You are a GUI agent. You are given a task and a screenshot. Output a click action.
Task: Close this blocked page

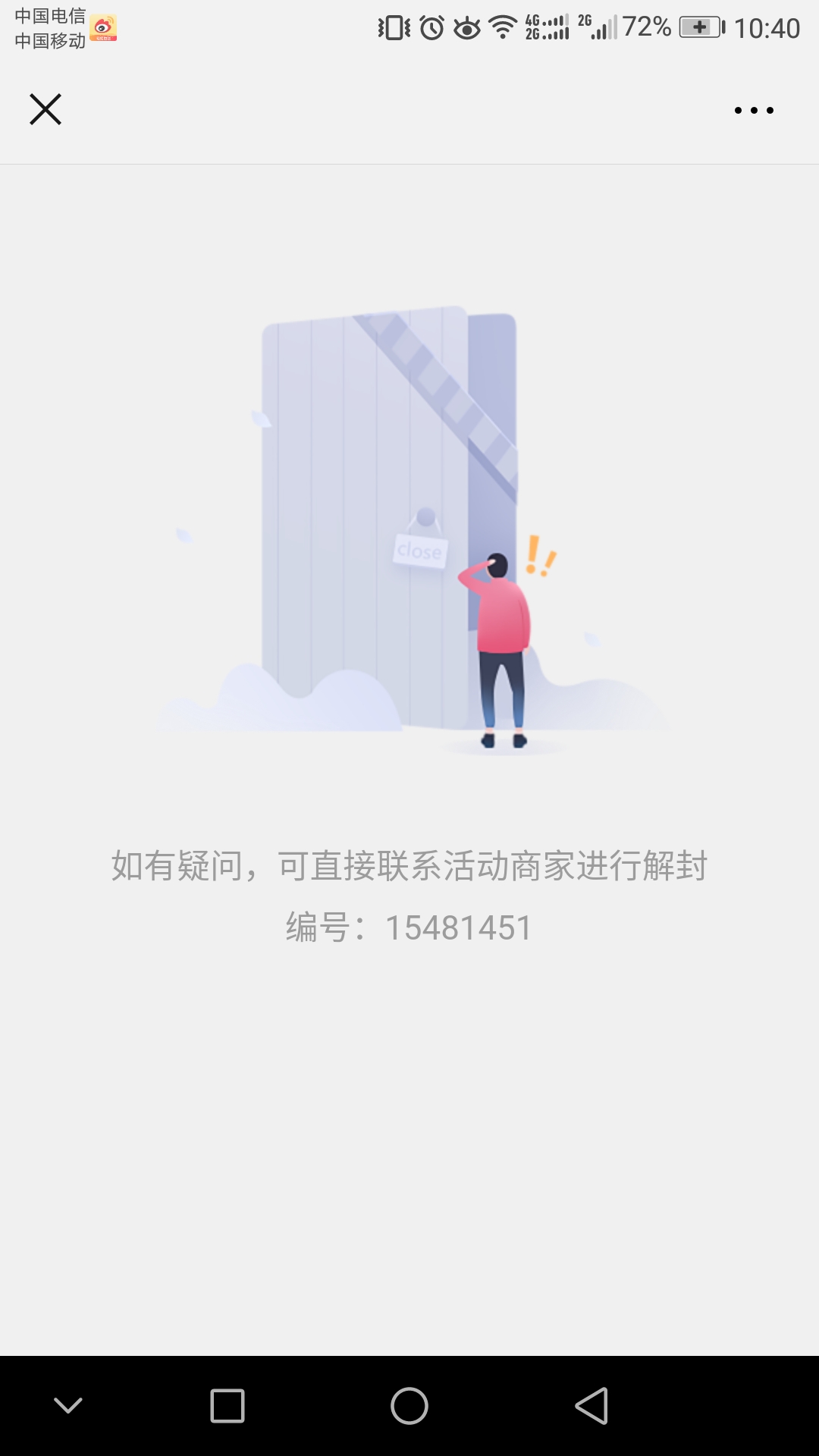point(45,109)
